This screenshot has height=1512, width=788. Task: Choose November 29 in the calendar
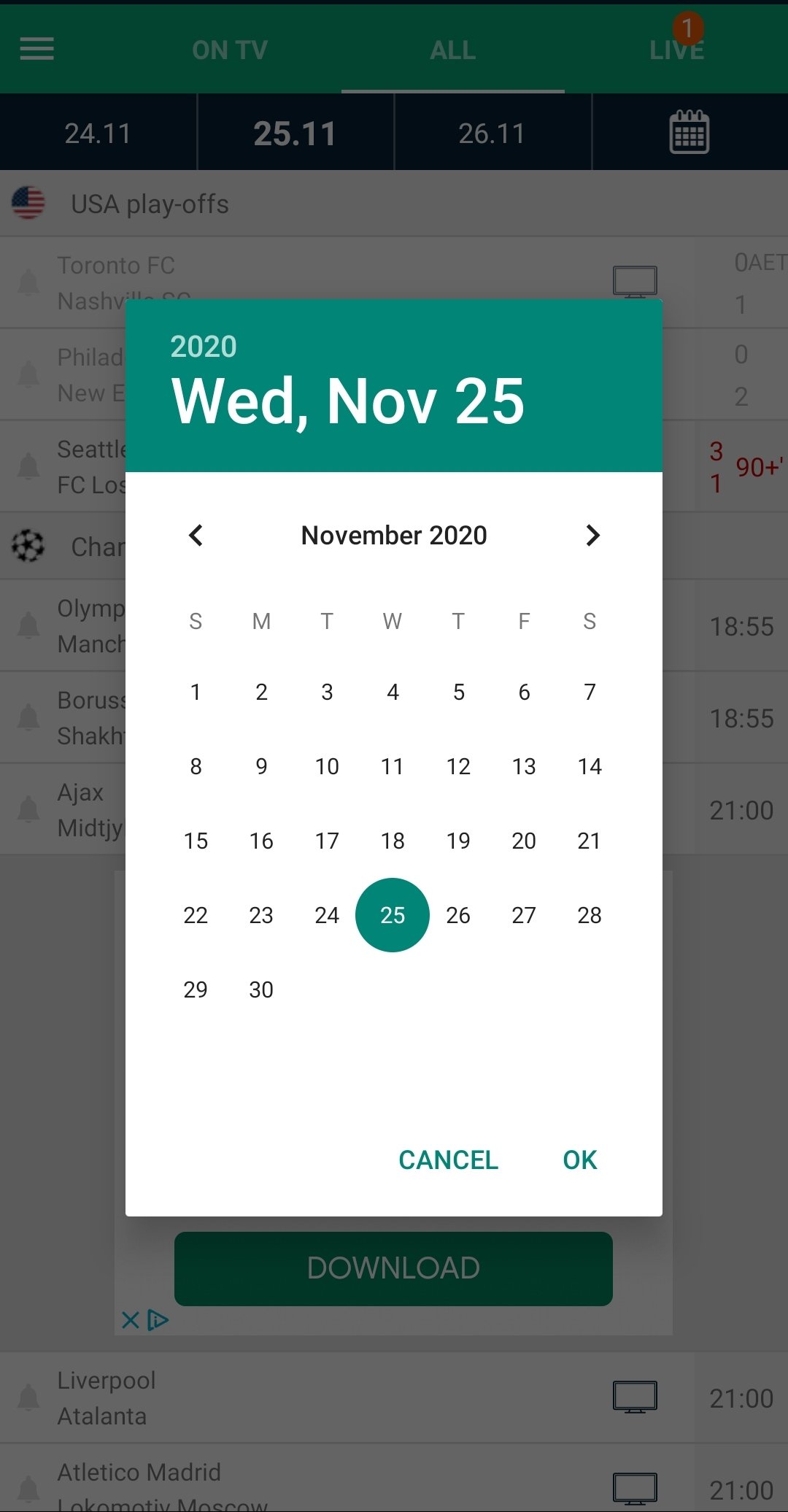tap(196, 990)
